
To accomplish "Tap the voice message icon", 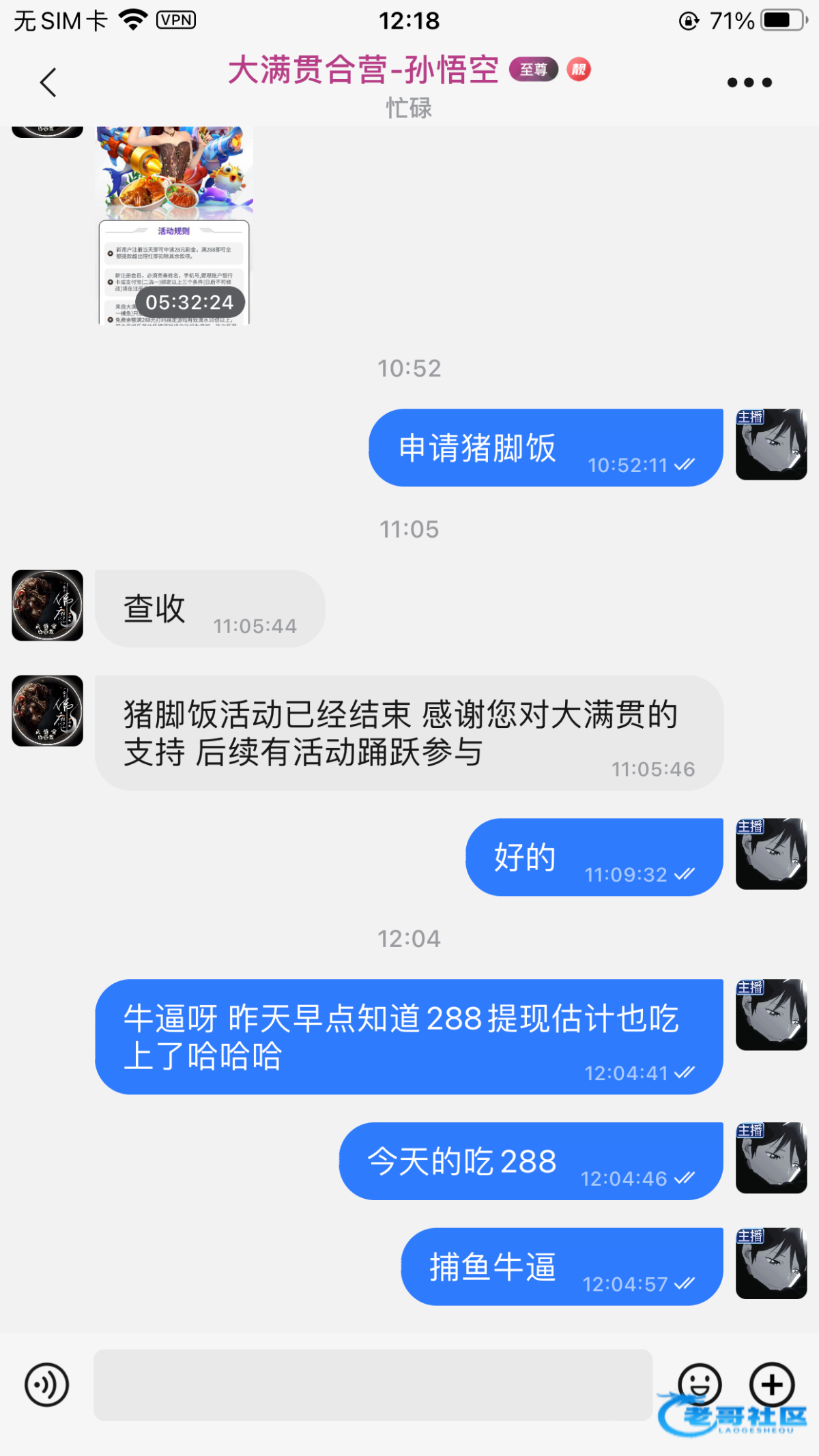I will (x=46, y=1384).
